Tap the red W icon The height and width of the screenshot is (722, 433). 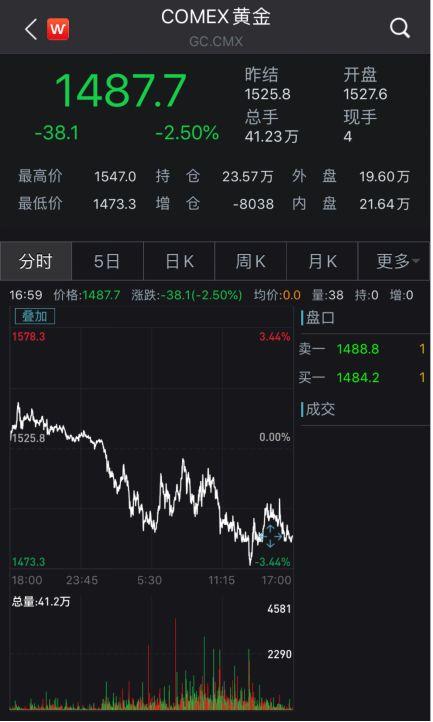[58, 29]
